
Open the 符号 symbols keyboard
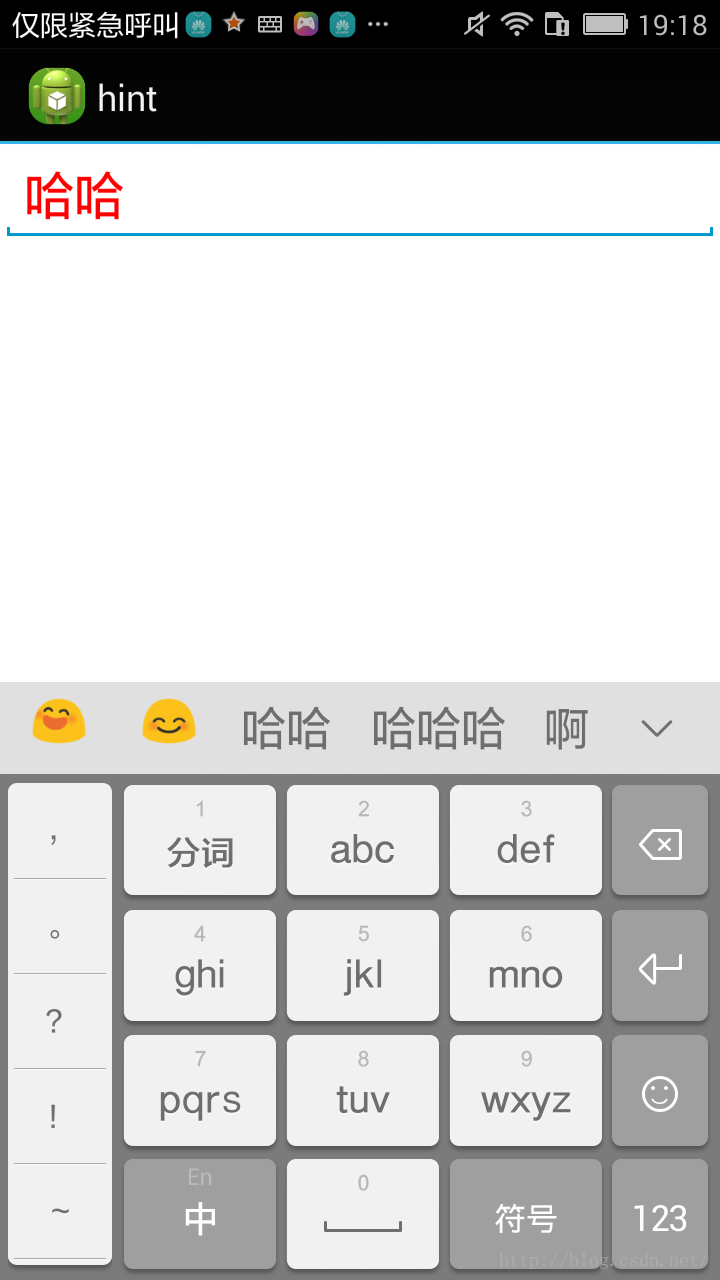pyautogui.click(x=526, y=1214)
